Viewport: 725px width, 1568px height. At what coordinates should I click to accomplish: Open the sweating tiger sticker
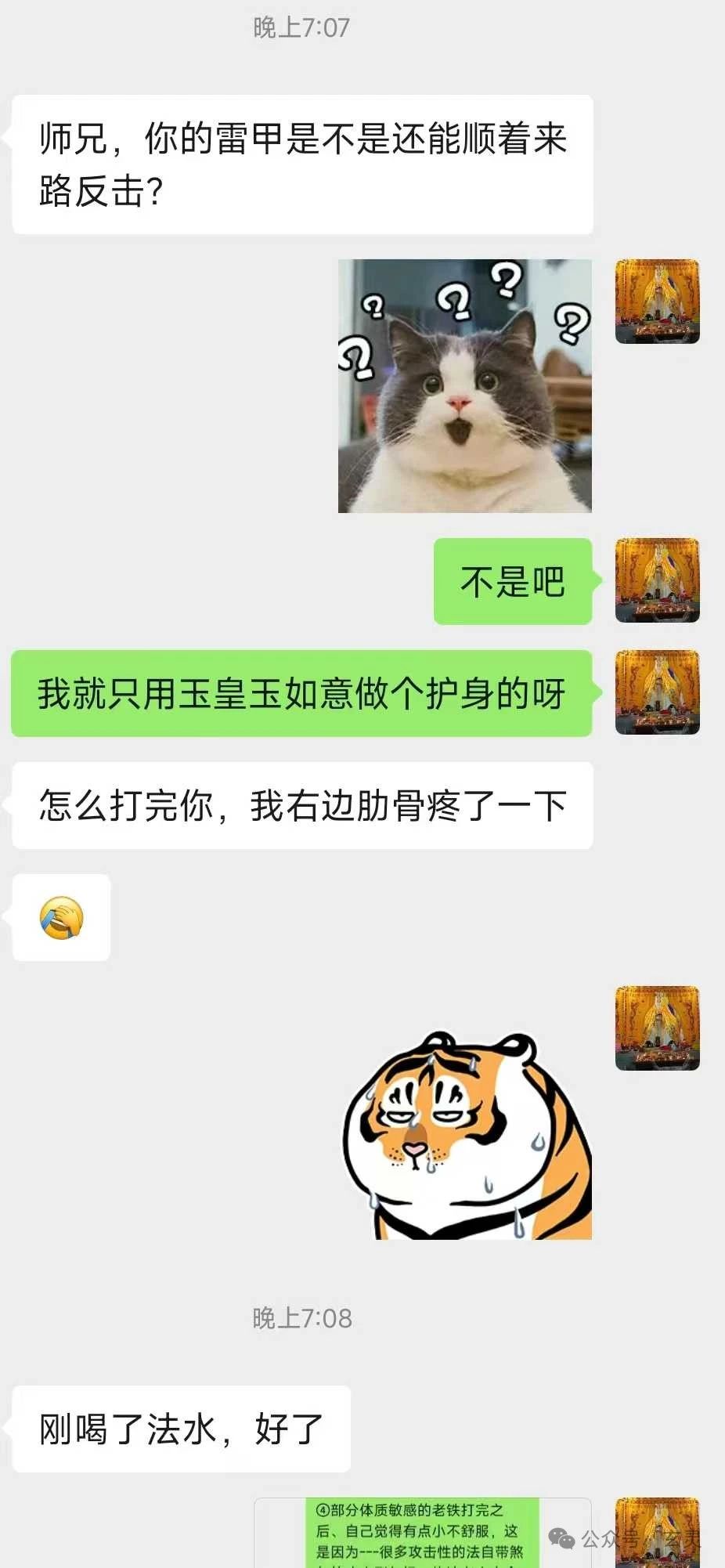pos(467,1136)
